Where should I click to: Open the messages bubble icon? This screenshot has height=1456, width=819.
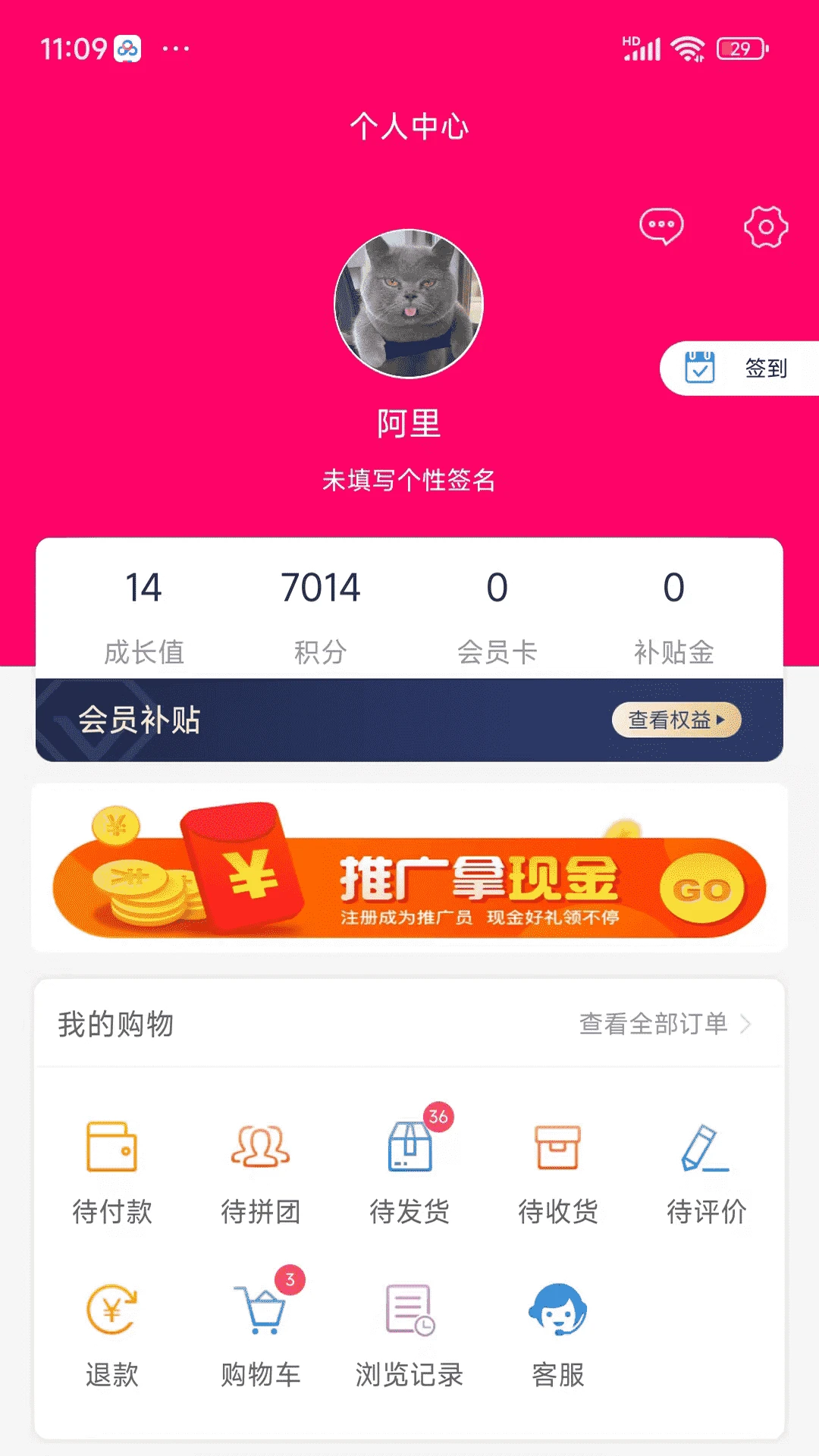click(x=661, y=224)
